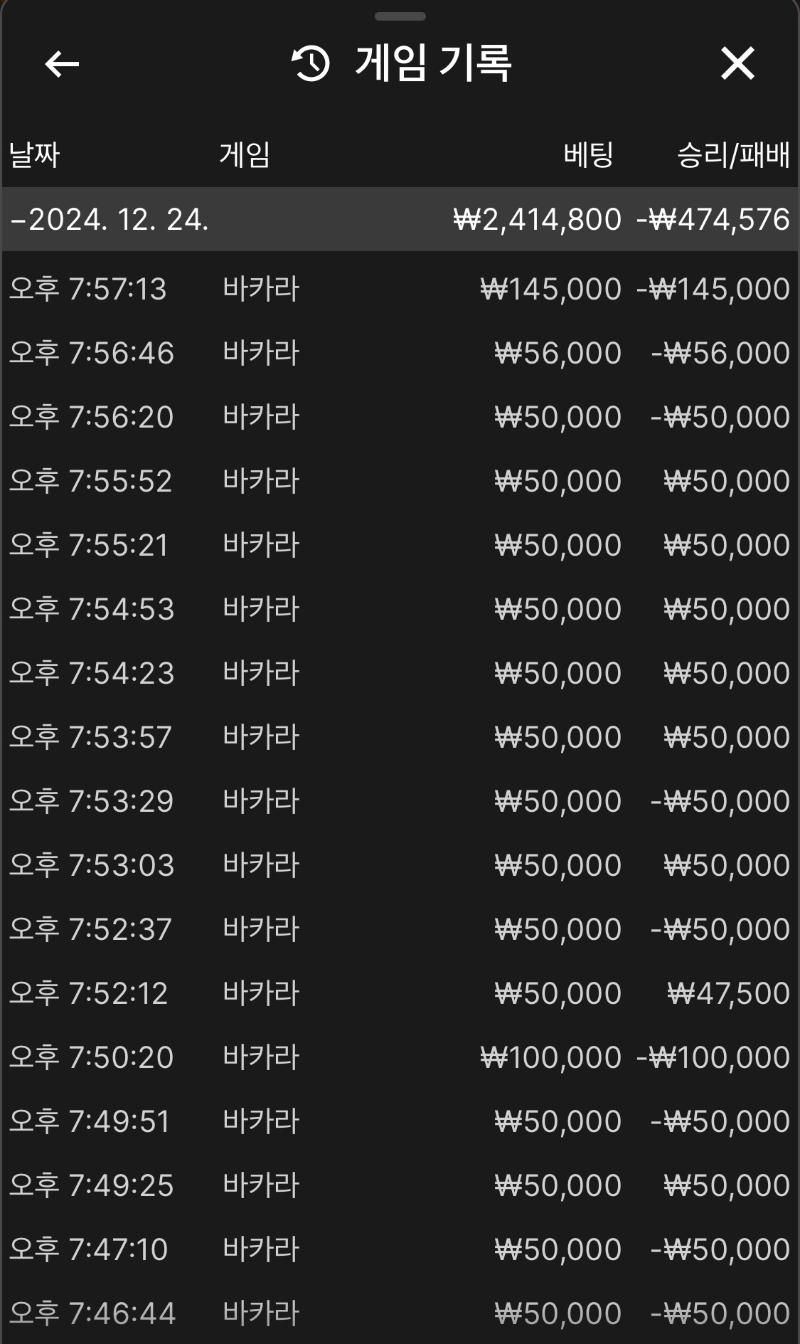Image resolution: width=800 pixels, height=1344 pixels.
Task: Open the entry at 오후 7:49:25
Action: pos(400,1185)
